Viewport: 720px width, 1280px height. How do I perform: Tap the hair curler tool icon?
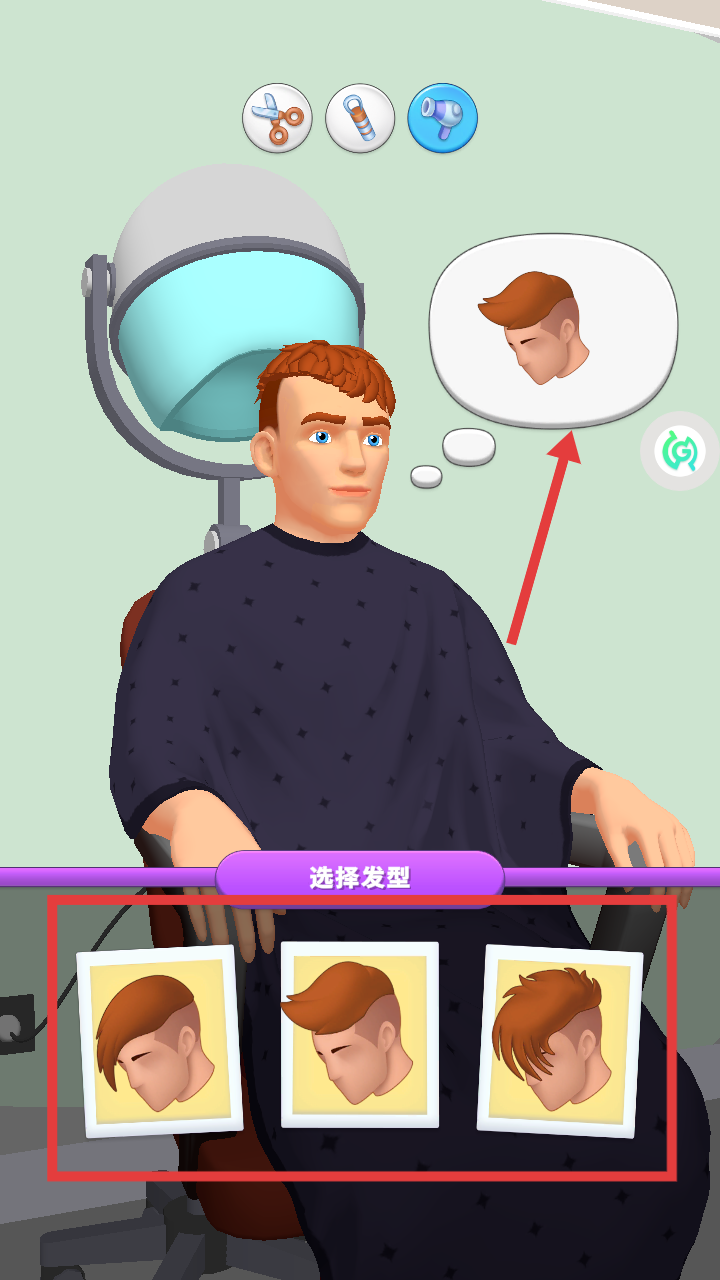click(x=360, y=118)
